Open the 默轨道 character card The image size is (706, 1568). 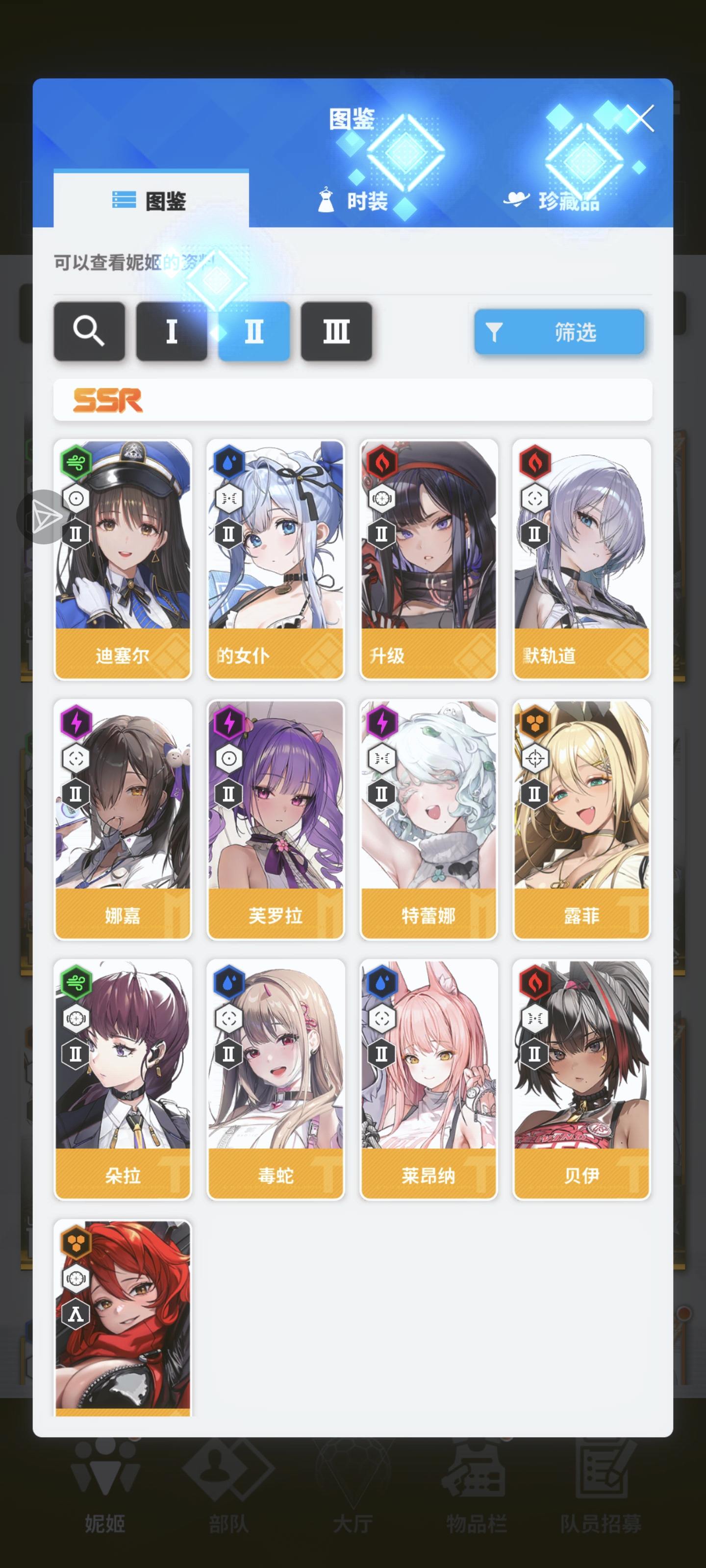click(x=581, y=559)
